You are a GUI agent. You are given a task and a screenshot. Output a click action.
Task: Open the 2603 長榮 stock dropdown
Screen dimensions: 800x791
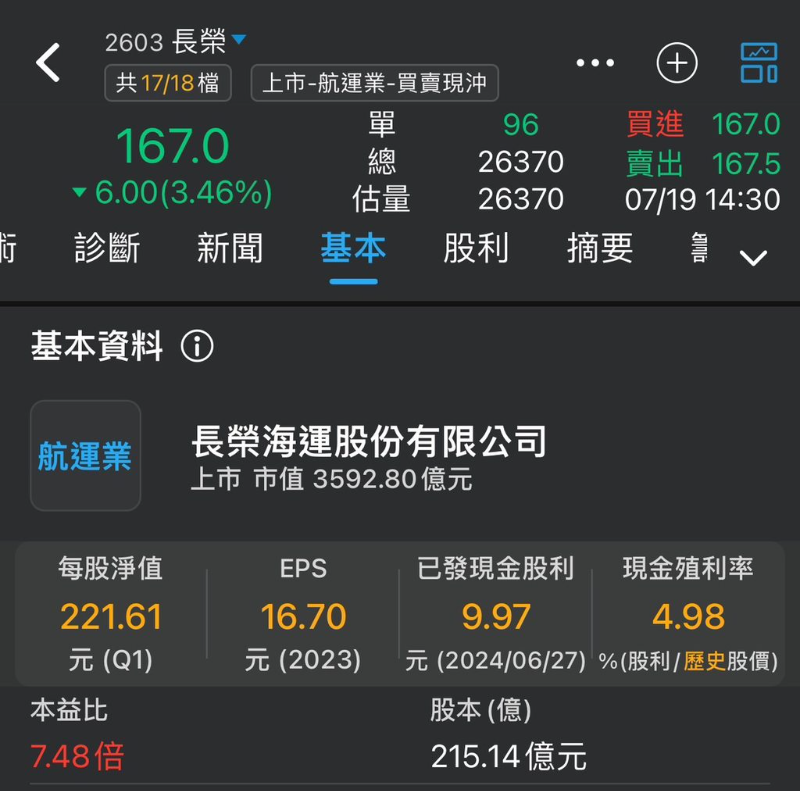176,42
